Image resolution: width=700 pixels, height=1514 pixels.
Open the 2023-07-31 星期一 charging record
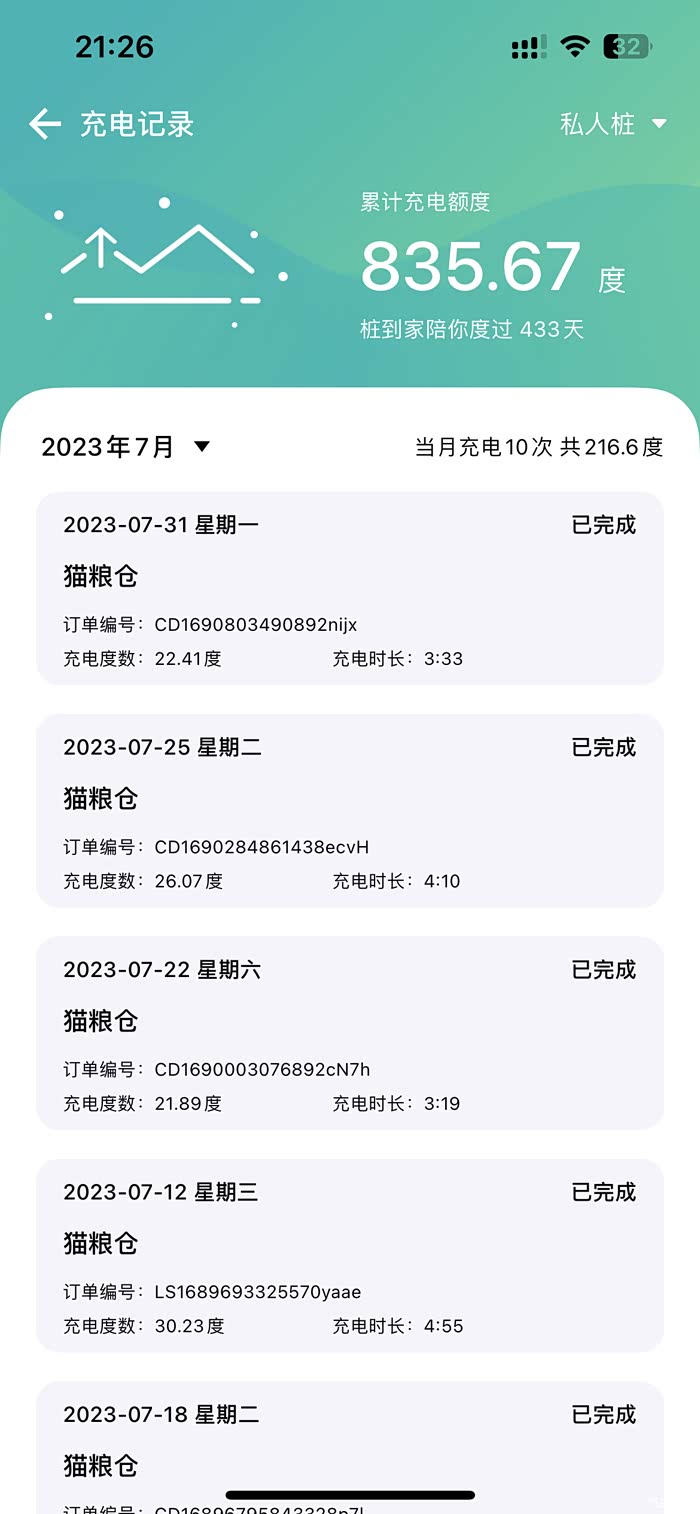coord(350,588)
